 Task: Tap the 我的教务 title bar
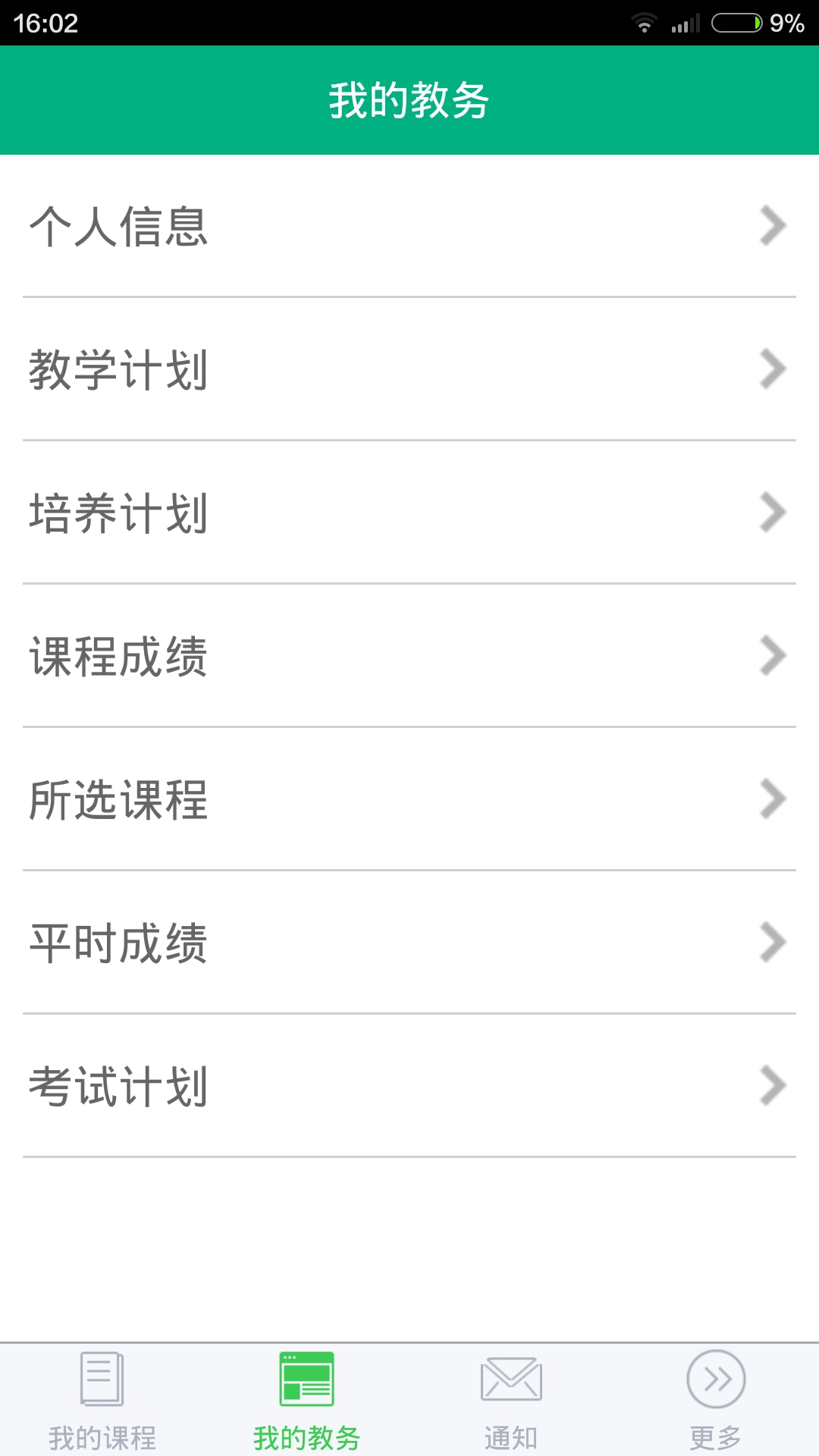click(409, 99)
